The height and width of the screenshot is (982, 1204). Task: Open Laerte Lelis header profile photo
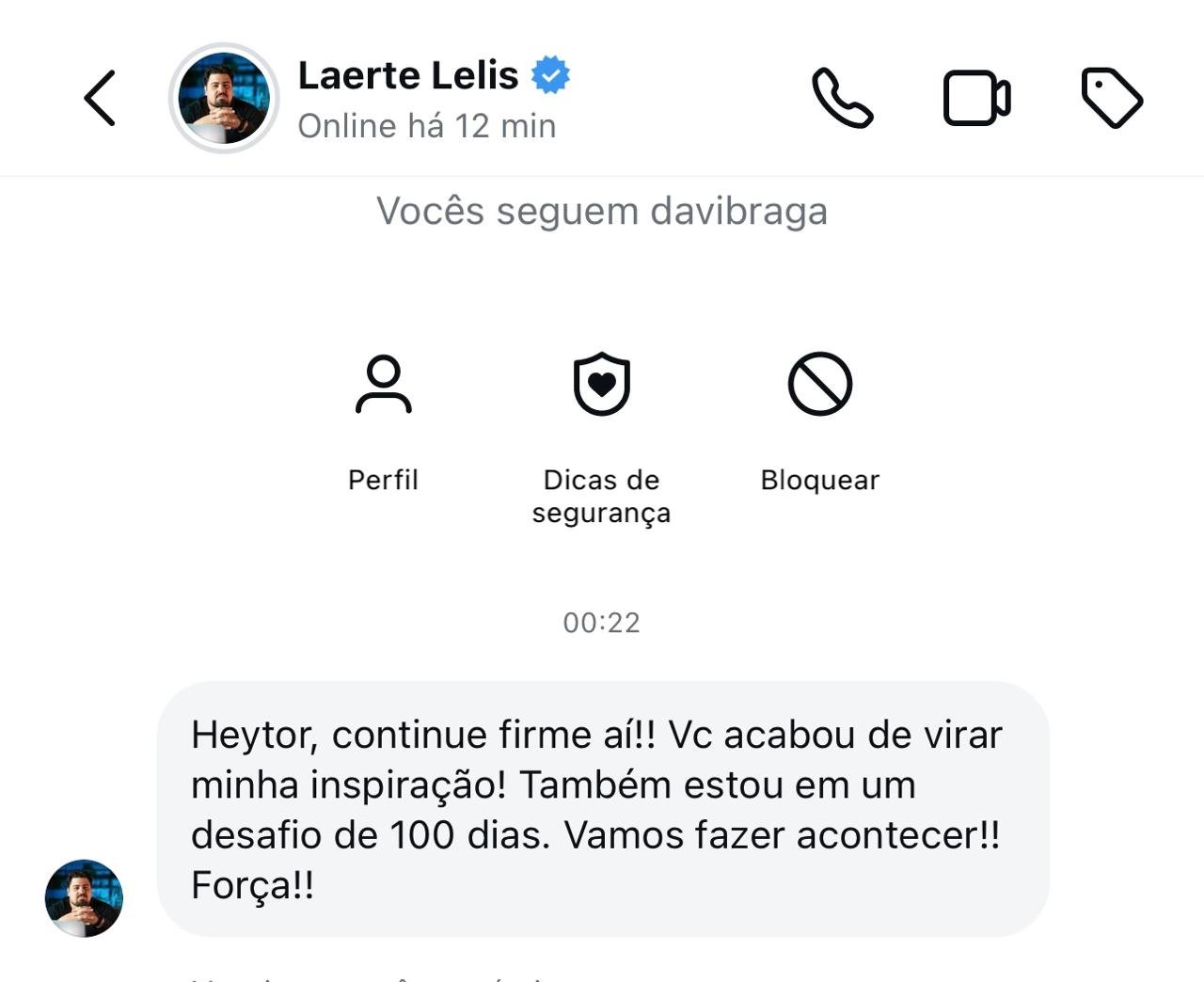[x=224, y=98]
